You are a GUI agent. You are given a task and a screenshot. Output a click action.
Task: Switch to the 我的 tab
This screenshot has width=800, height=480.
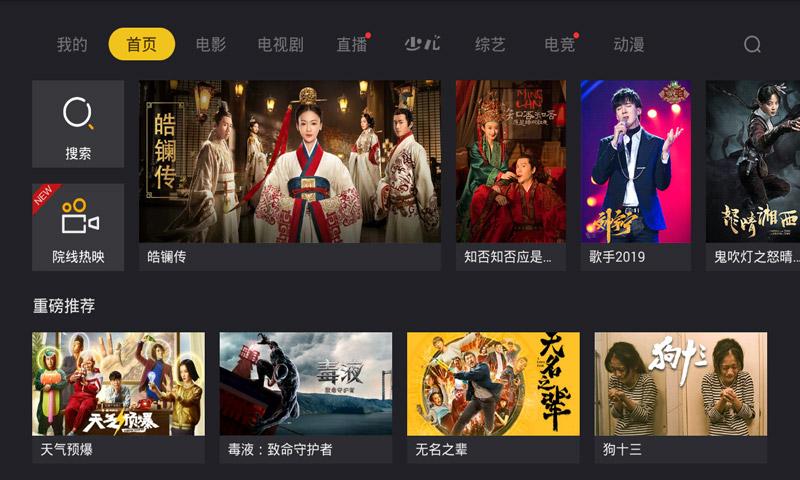(72, 45)
